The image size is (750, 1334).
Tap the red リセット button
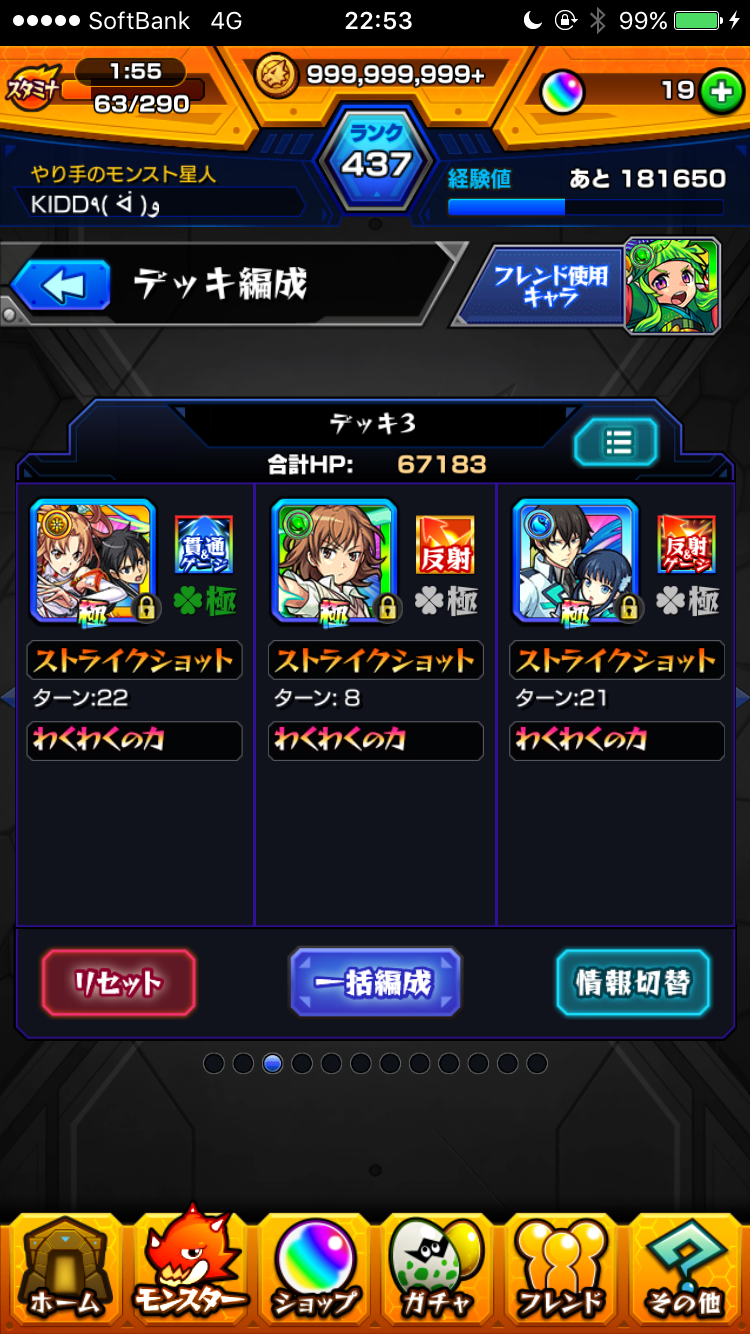[x=118, y=983]
